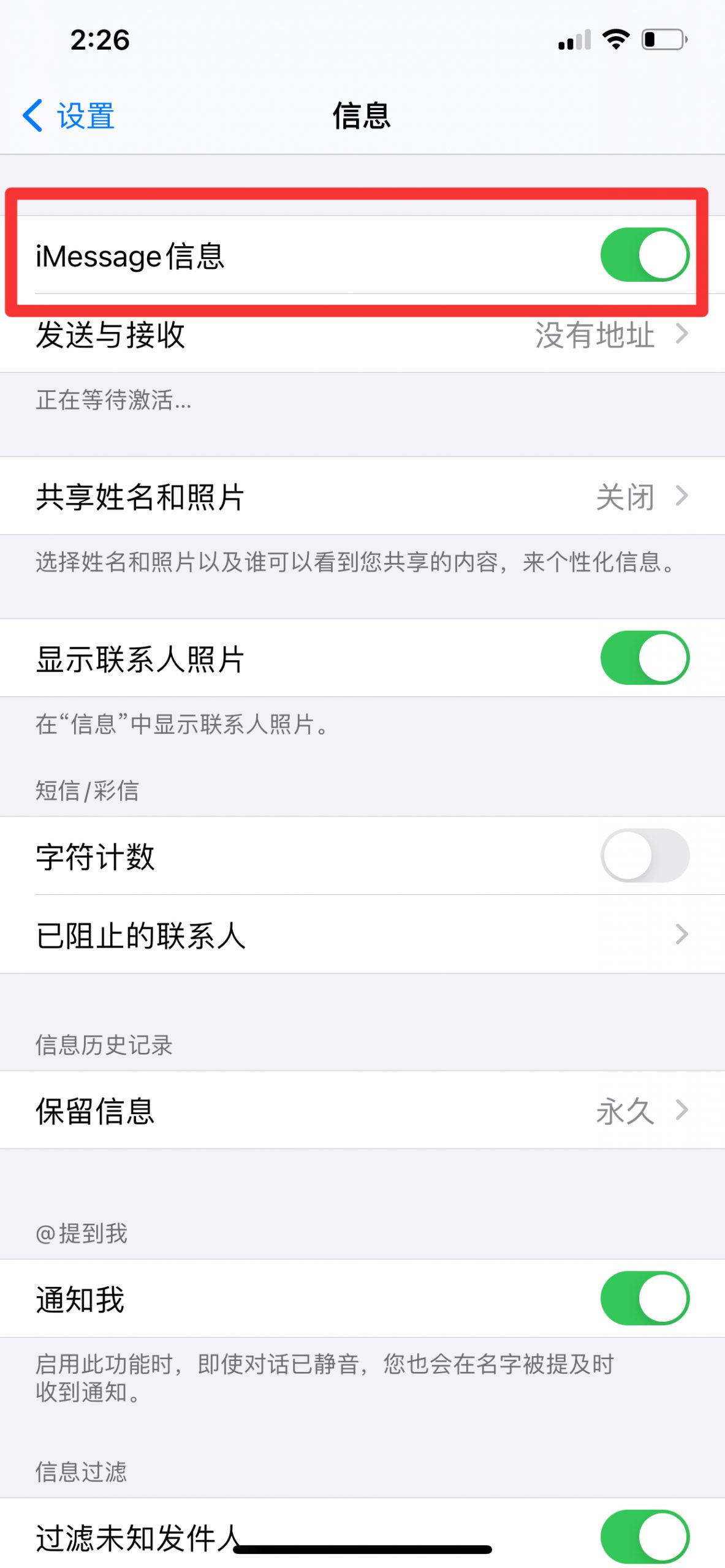Image resolution: width=725 pixels, height=1568 pixels.
Task: Enable the 字符计数 switch
Action: click(x=645, y=856)
